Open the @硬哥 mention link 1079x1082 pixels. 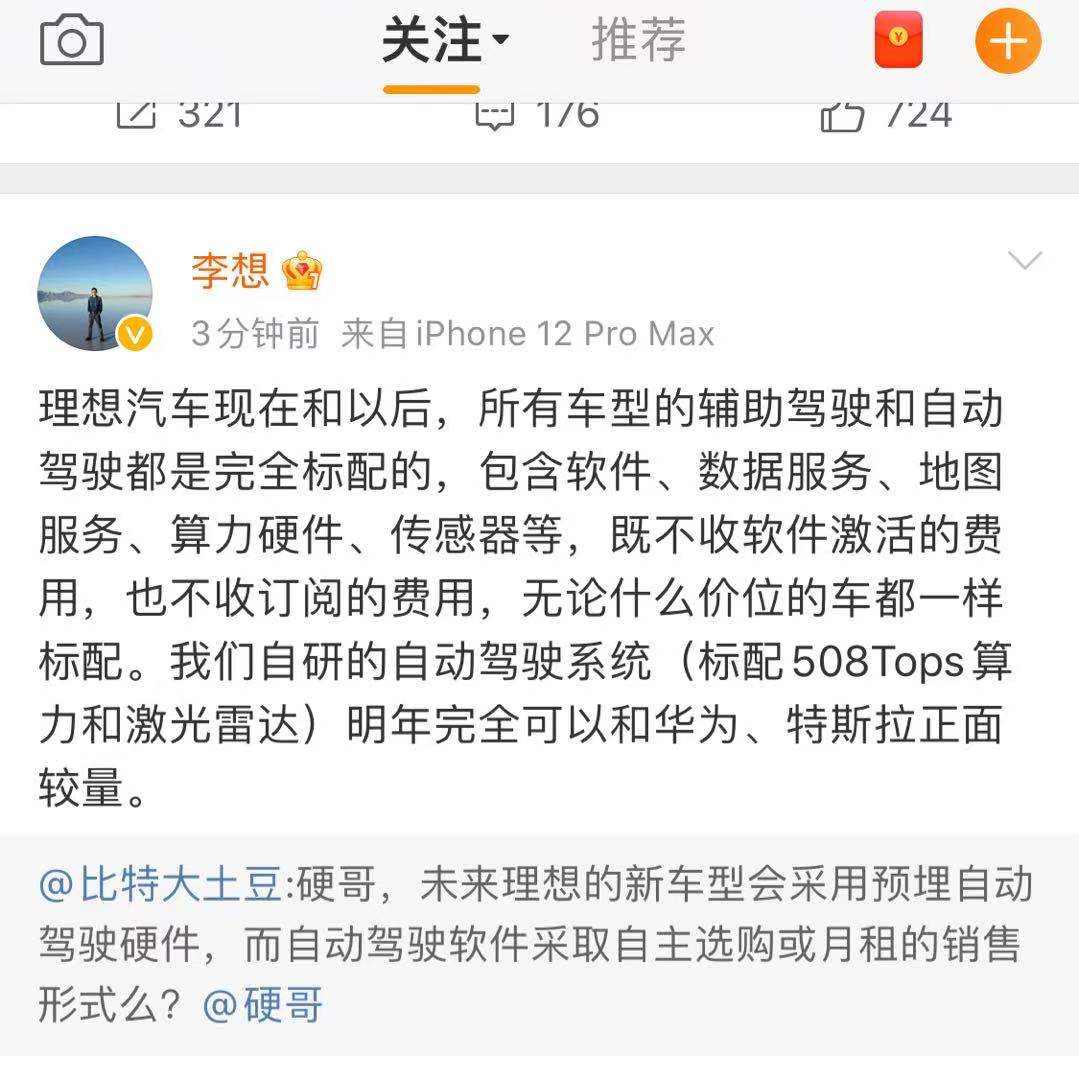[x=264, y=1005]
